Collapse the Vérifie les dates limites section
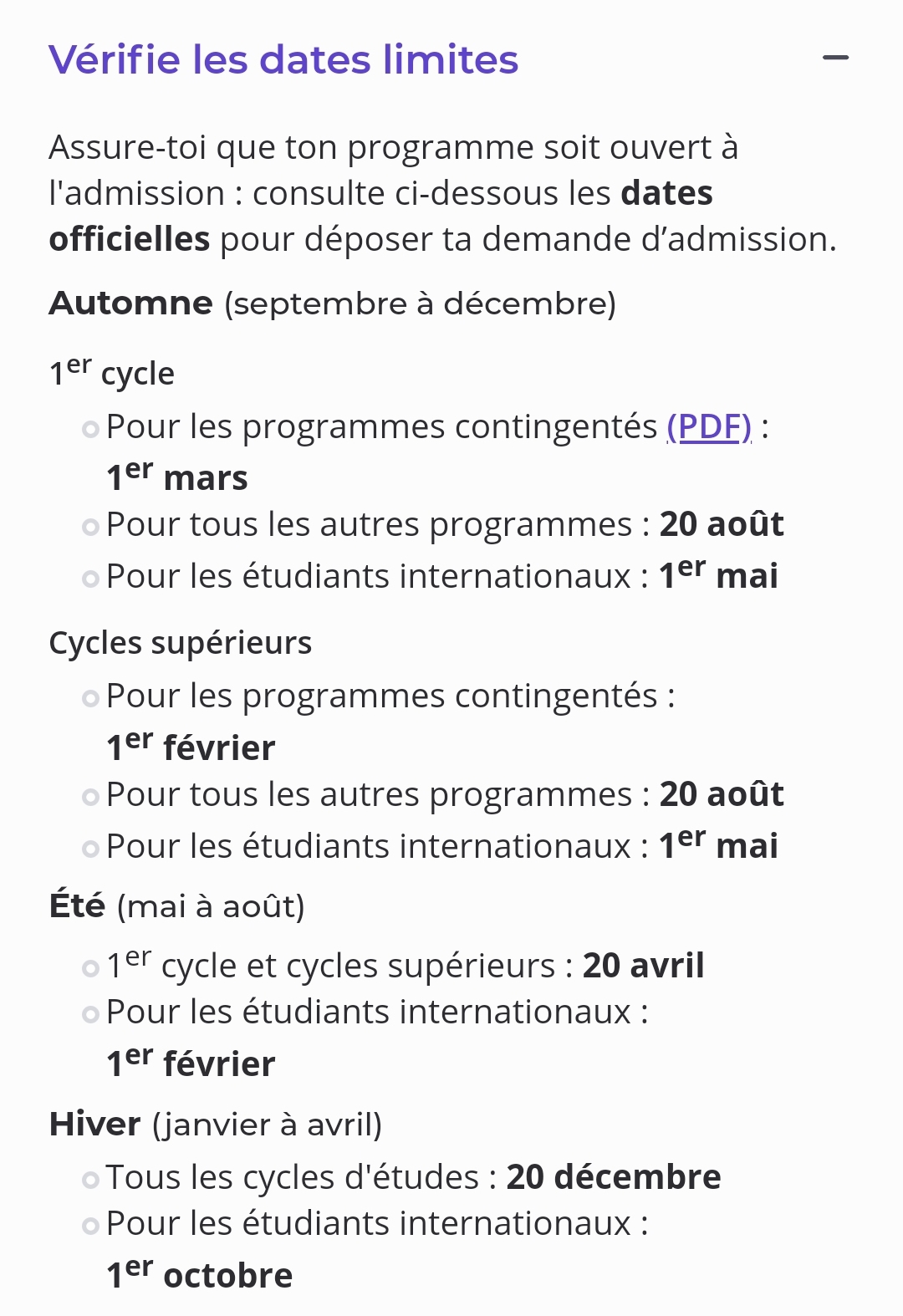 (835, 58)
